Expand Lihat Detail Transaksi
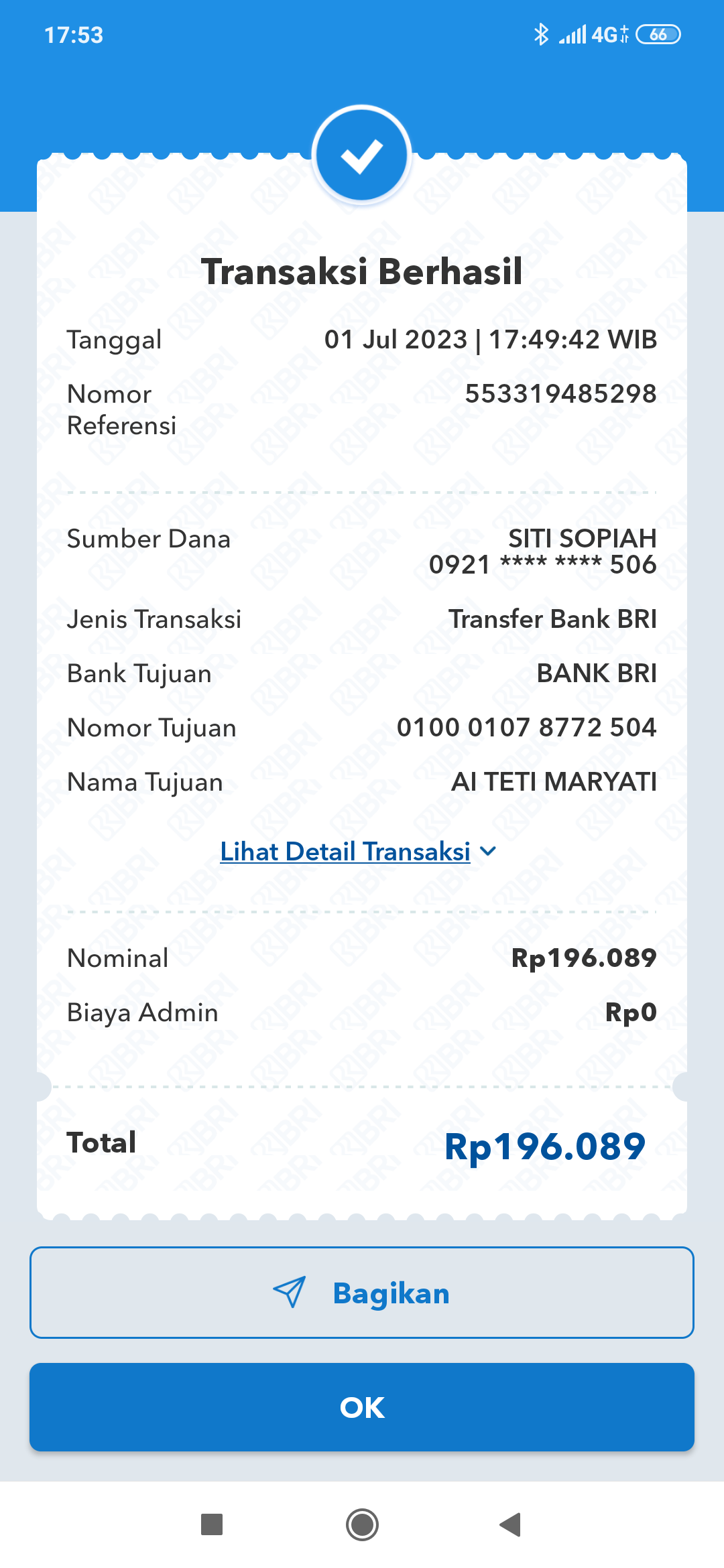Viewport: 724px width, 1568px height. point(359,852)
